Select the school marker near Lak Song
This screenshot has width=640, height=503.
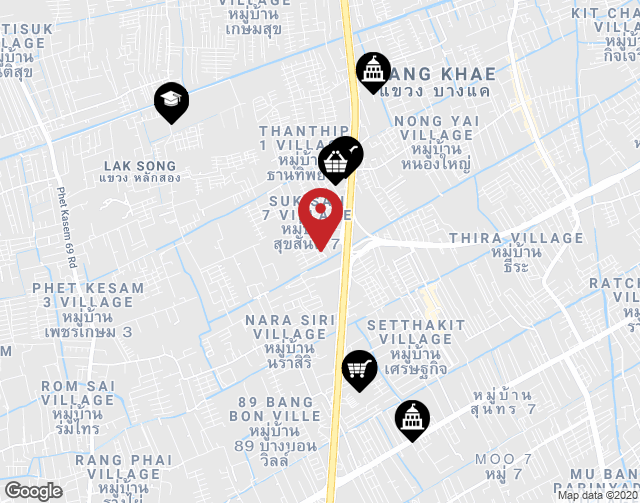coord(171,100)
